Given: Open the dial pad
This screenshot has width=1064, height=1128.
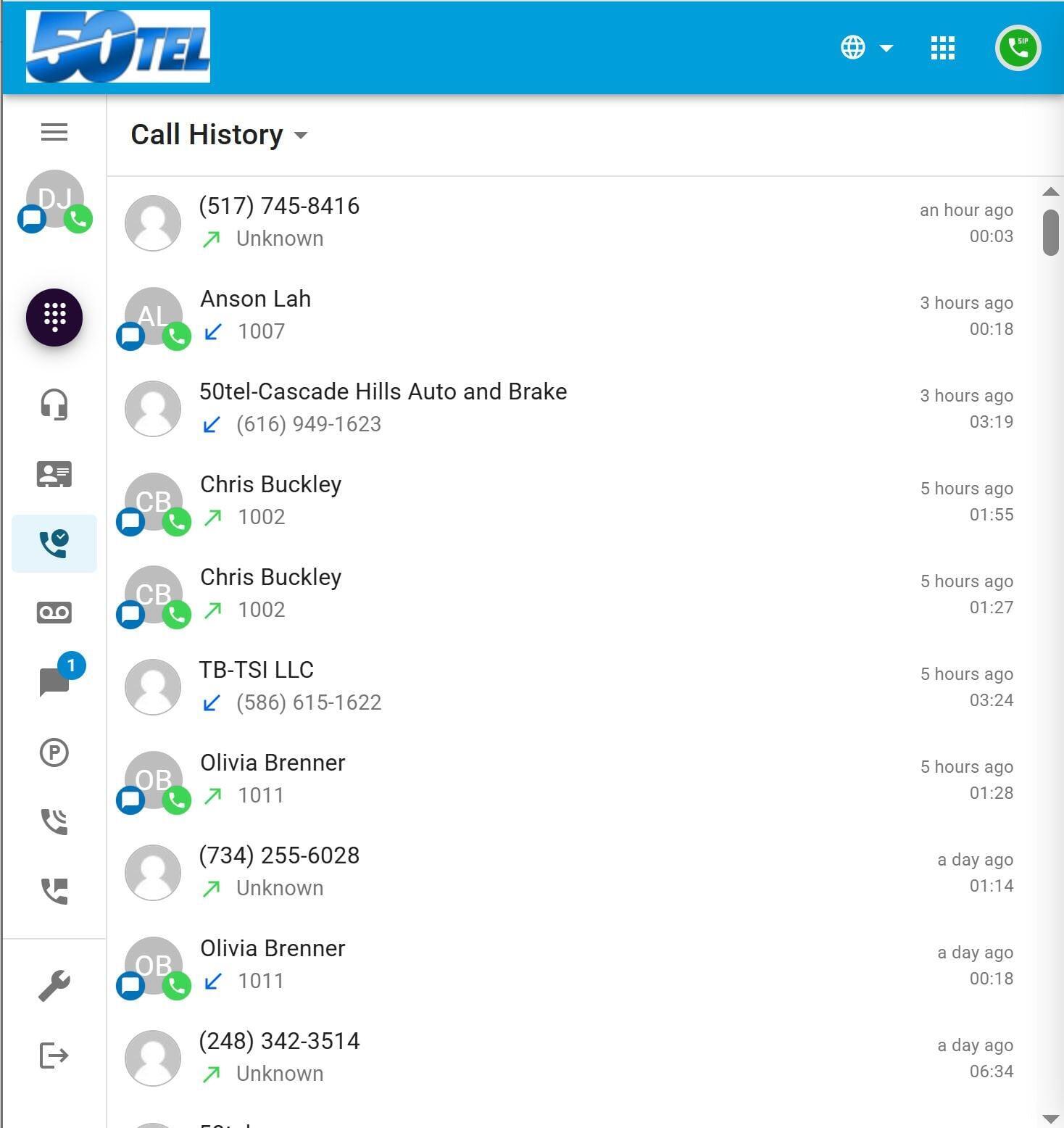Looking at the screenshot, I should pyautogui.click(x=54, y=318).
